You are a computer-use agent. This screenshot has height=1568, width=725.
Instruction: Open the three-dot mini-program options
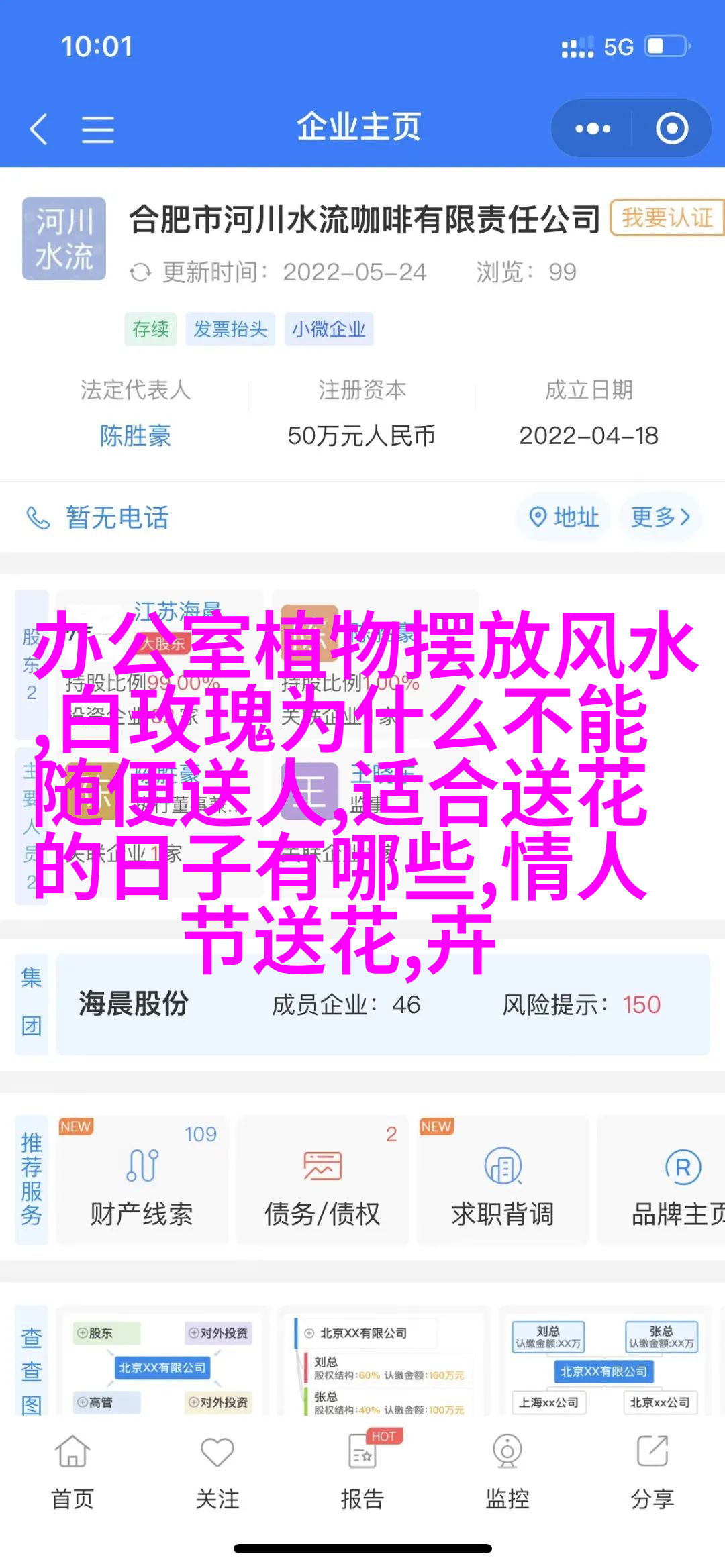tap(592, 128)
